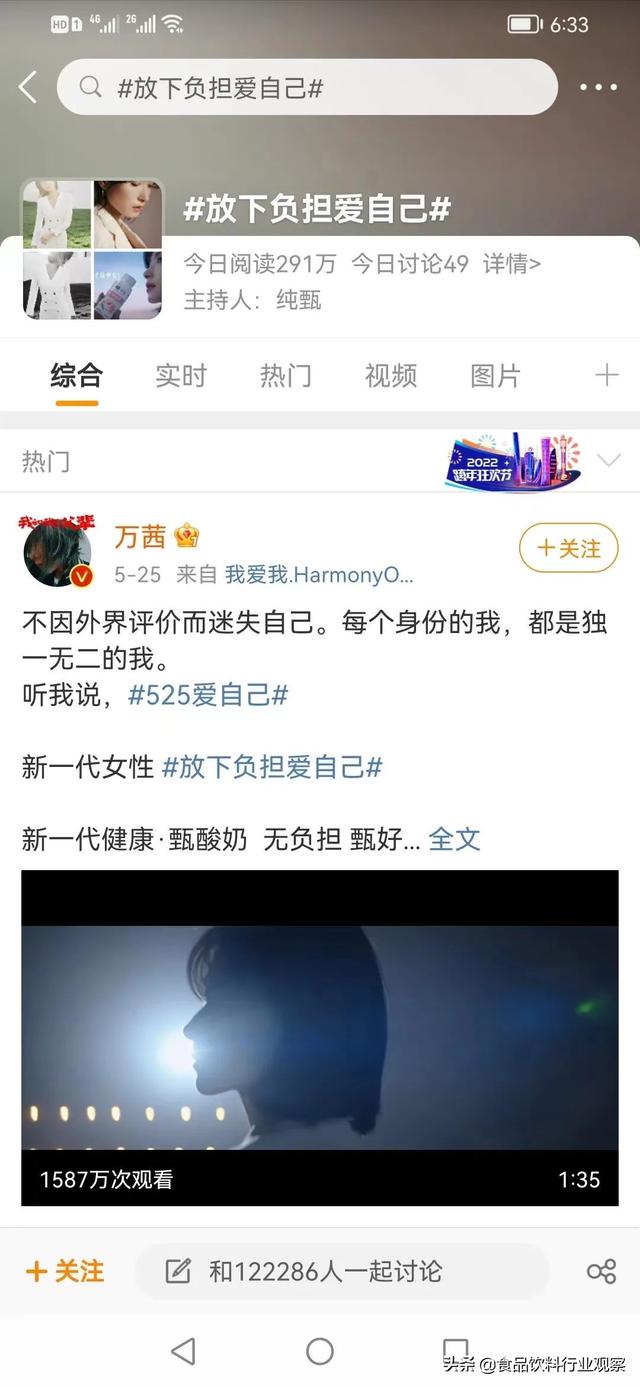
Task: Switch to the 视频 tab
Action: pyautogui.click(x=390, y=376)
